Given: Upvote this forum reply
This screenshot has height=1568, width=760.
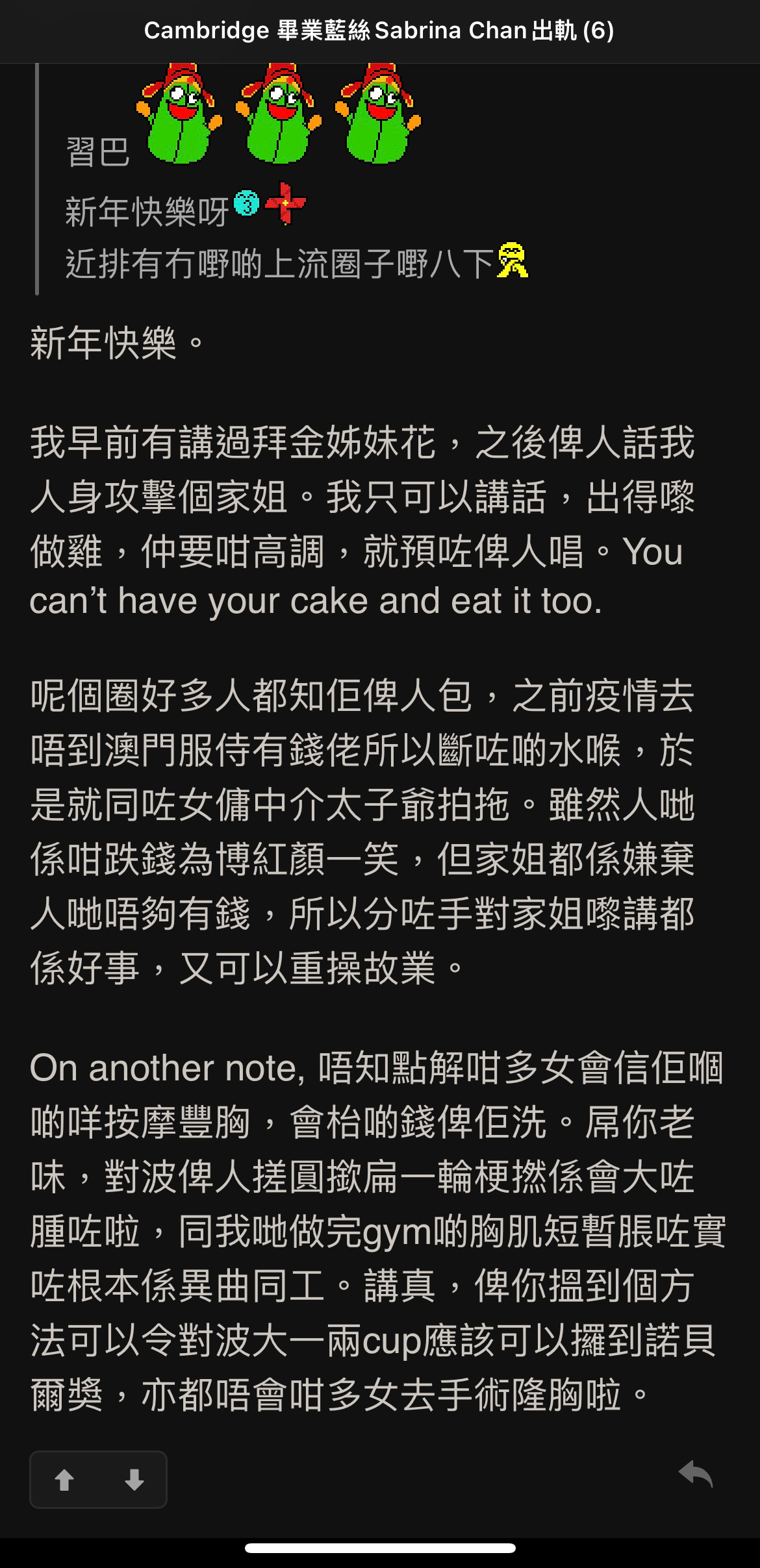Looking at the screenshot, I should coord(64,1481).
